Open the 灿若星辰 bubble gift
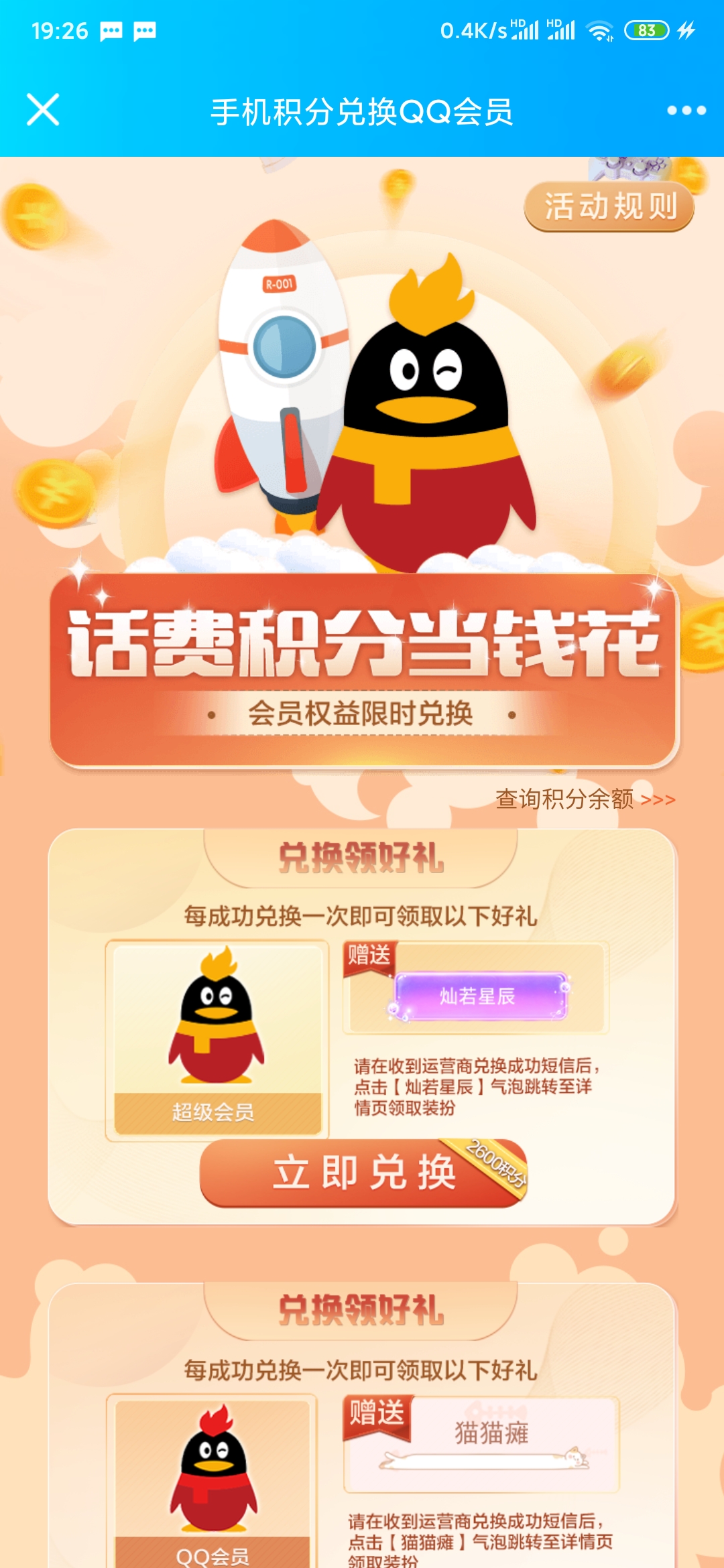Image resolution: width=724 pixels, height=1568 pixels. click(x=479, y=996)
